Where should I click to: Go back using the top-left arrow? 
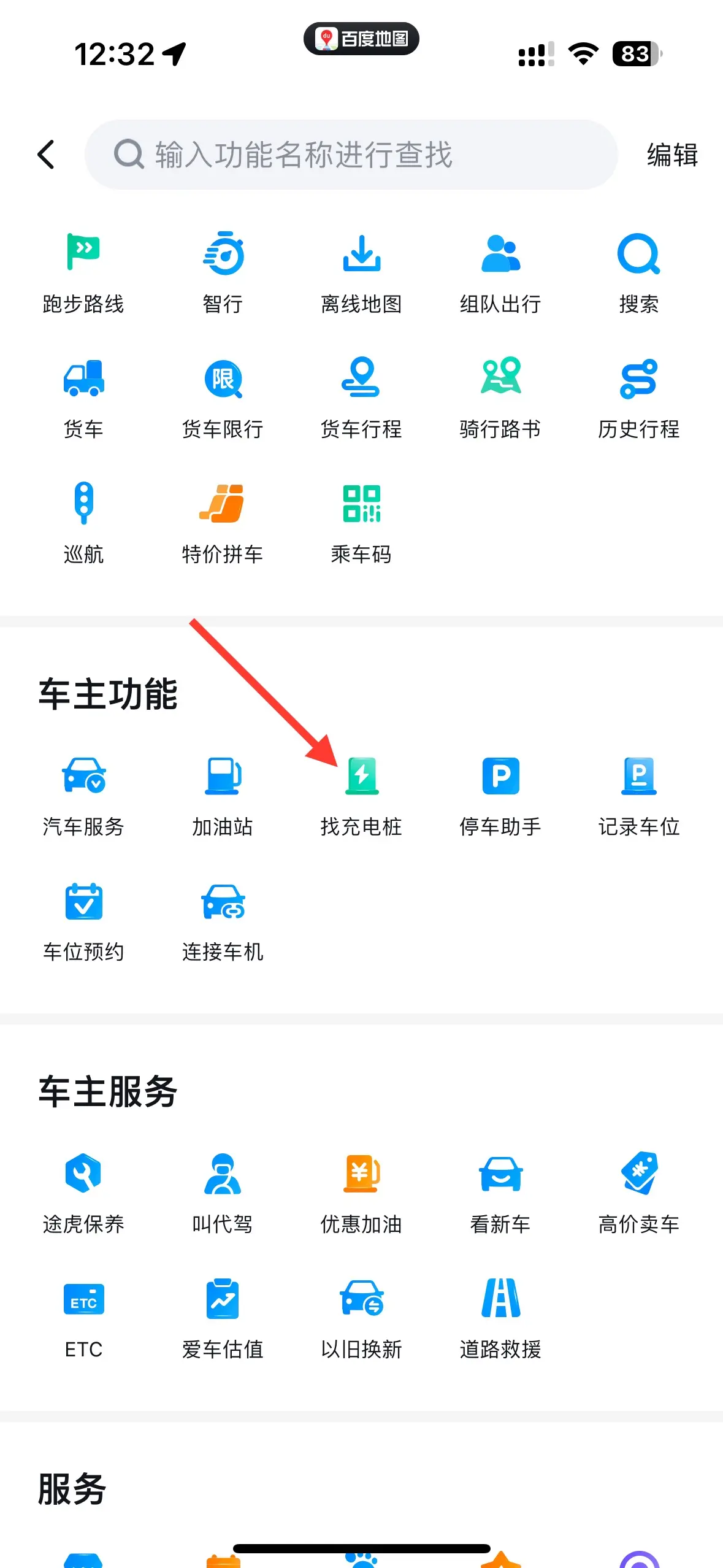pyautogui.click(x=46, y=154)
